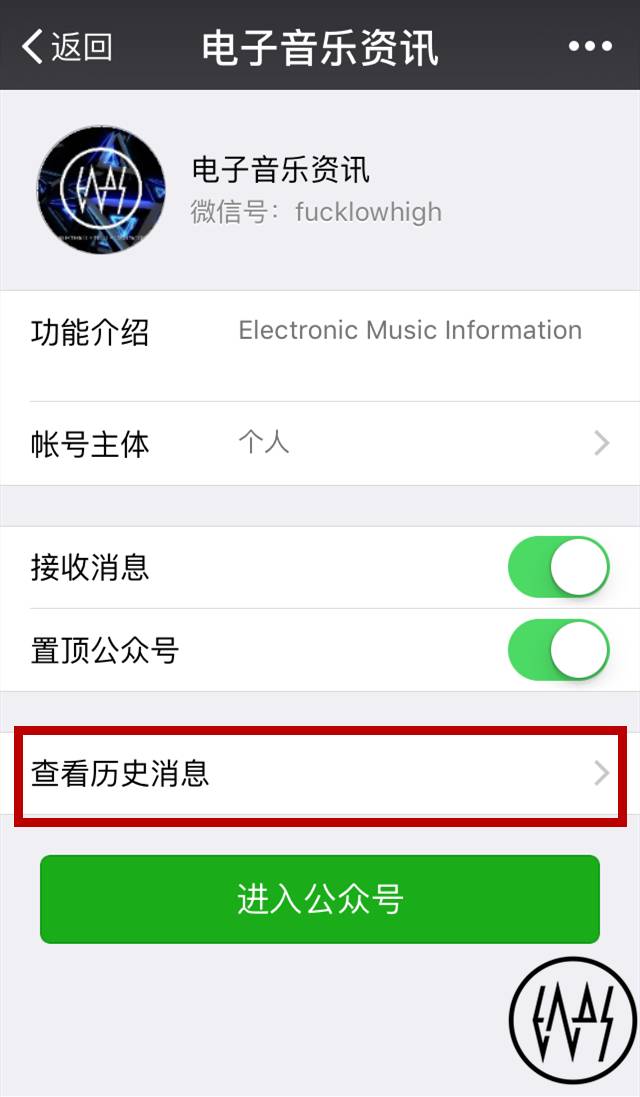The image size is (640, 1097).
Task: Open the 帐号主体 row
Action: (x=320, y=444)
